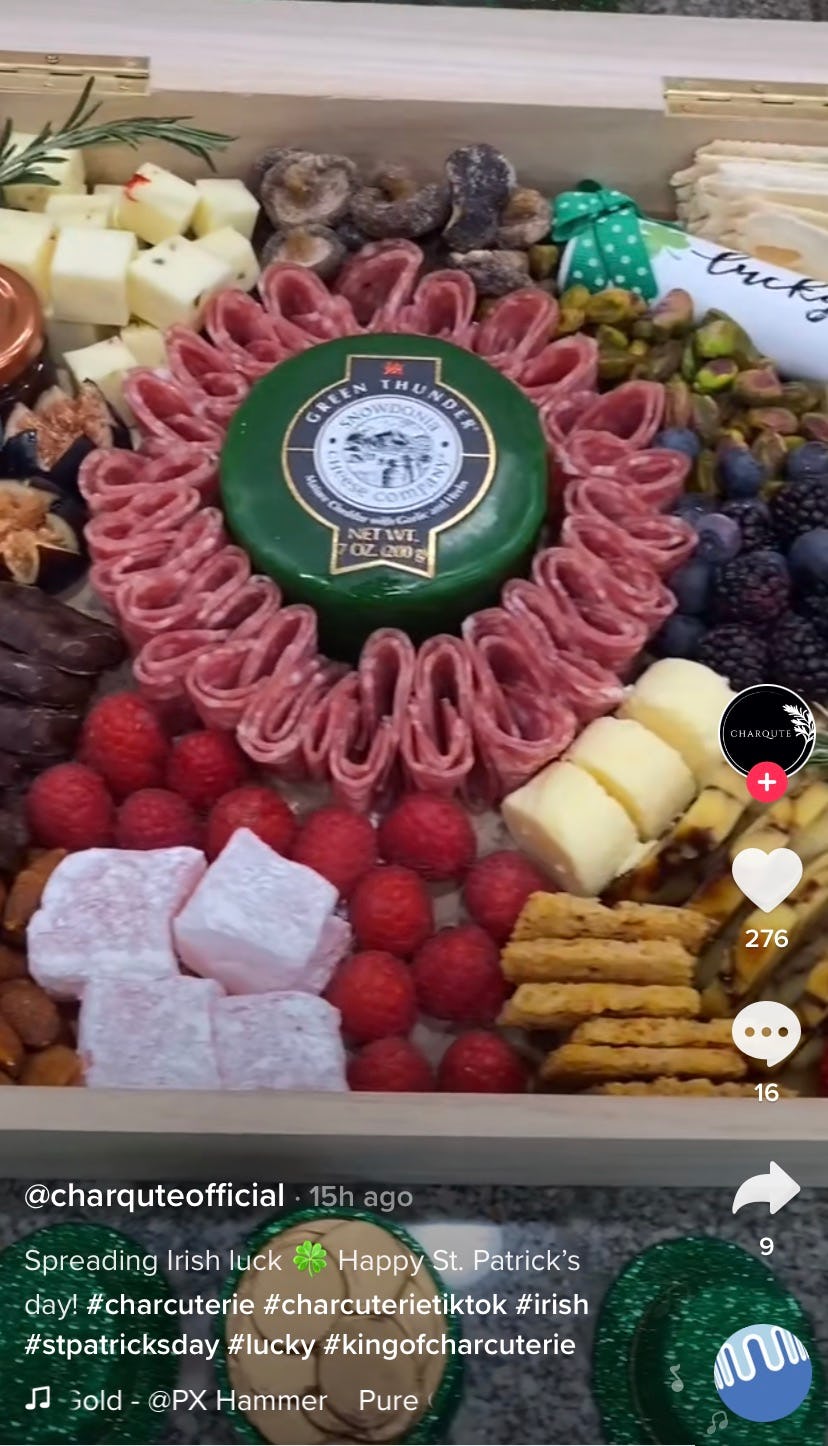
Task: Open the #stpatricksday hashtag
Action: pyautogui.click(x=121, y=1345)
